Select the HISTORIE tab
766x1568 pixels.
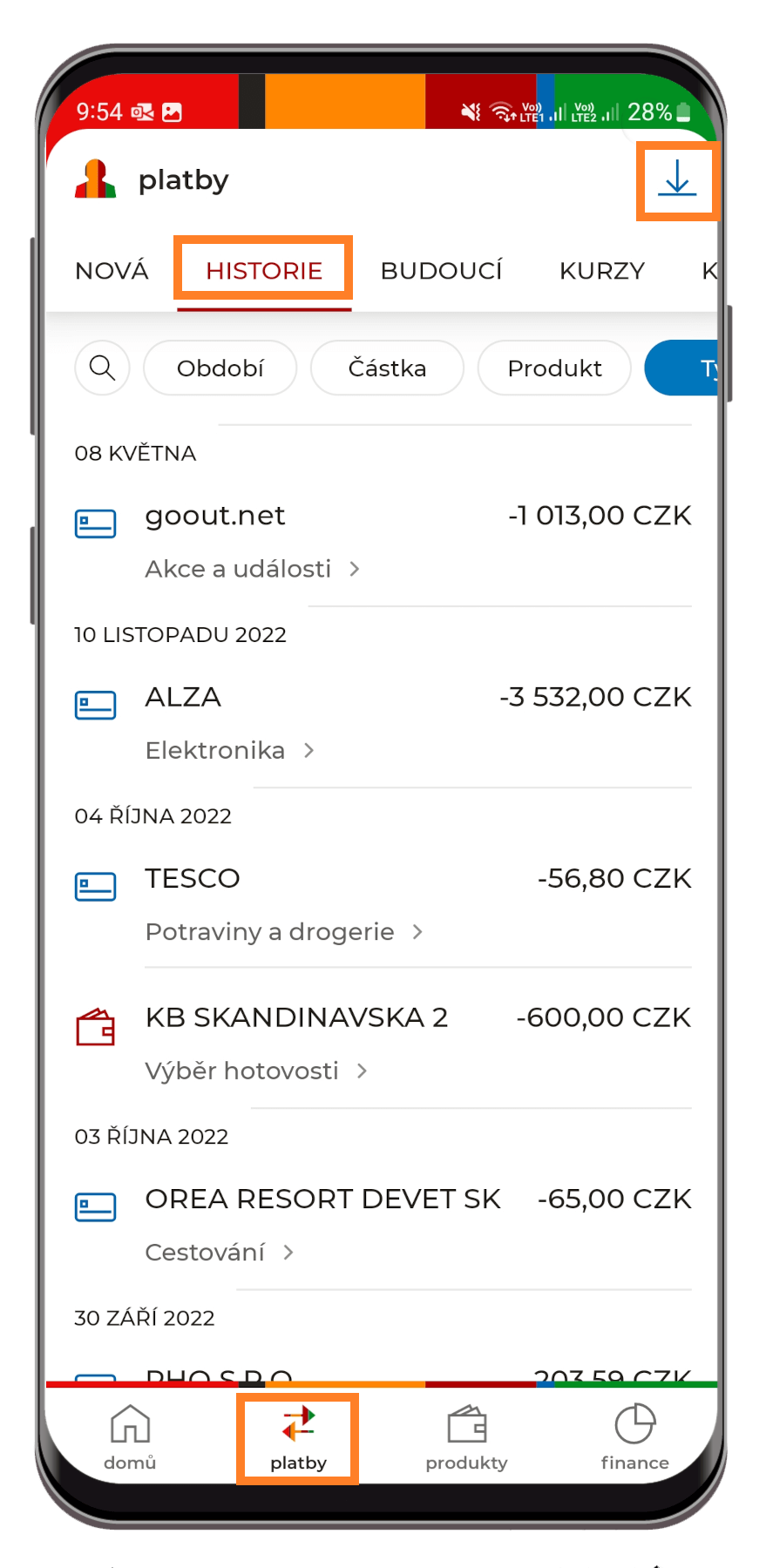(263, 271)
